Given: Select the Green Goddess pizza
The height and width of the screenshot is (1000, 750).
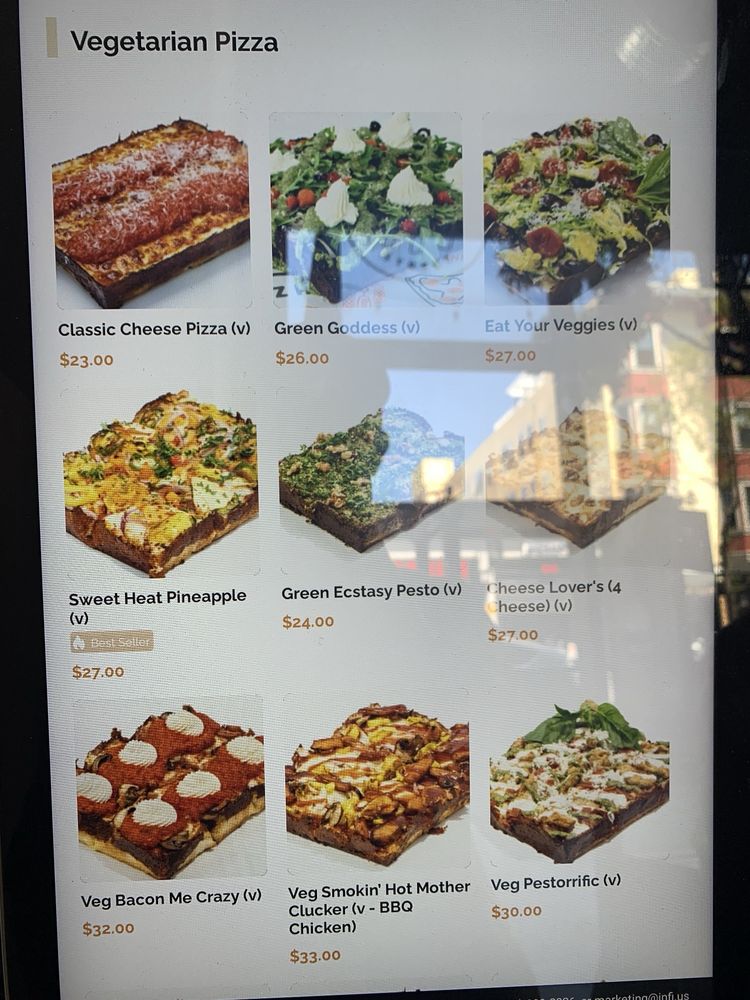Looking at the screenshot, I should 366,241.
